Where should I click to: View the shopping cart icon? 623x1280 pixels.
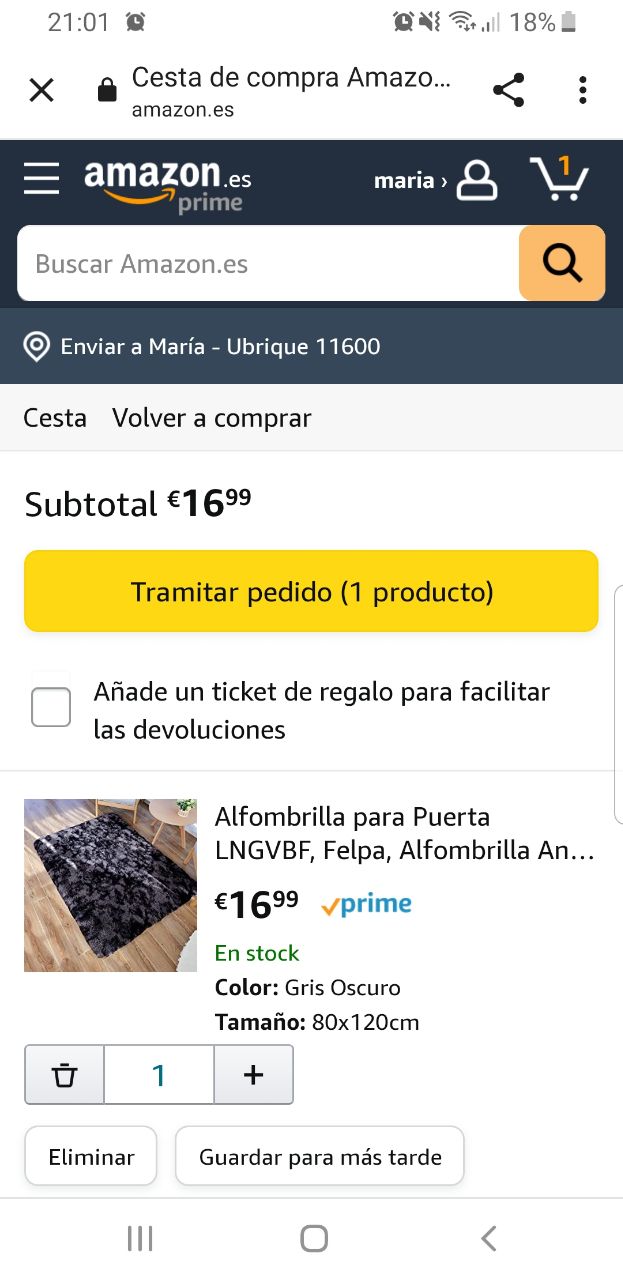pyautogui.click(x=559, y=179)
